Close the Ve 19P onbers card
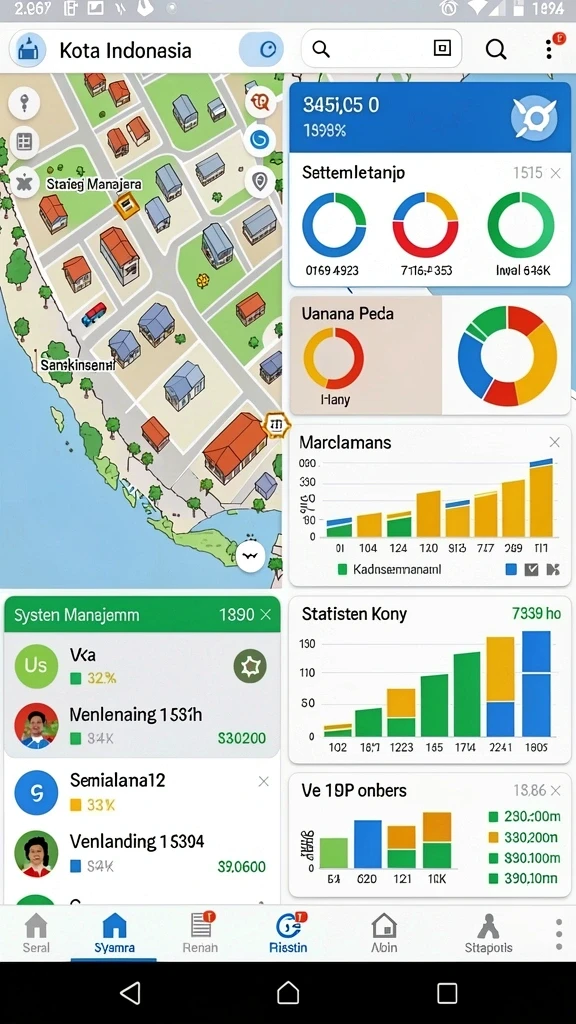 [555, 791]
